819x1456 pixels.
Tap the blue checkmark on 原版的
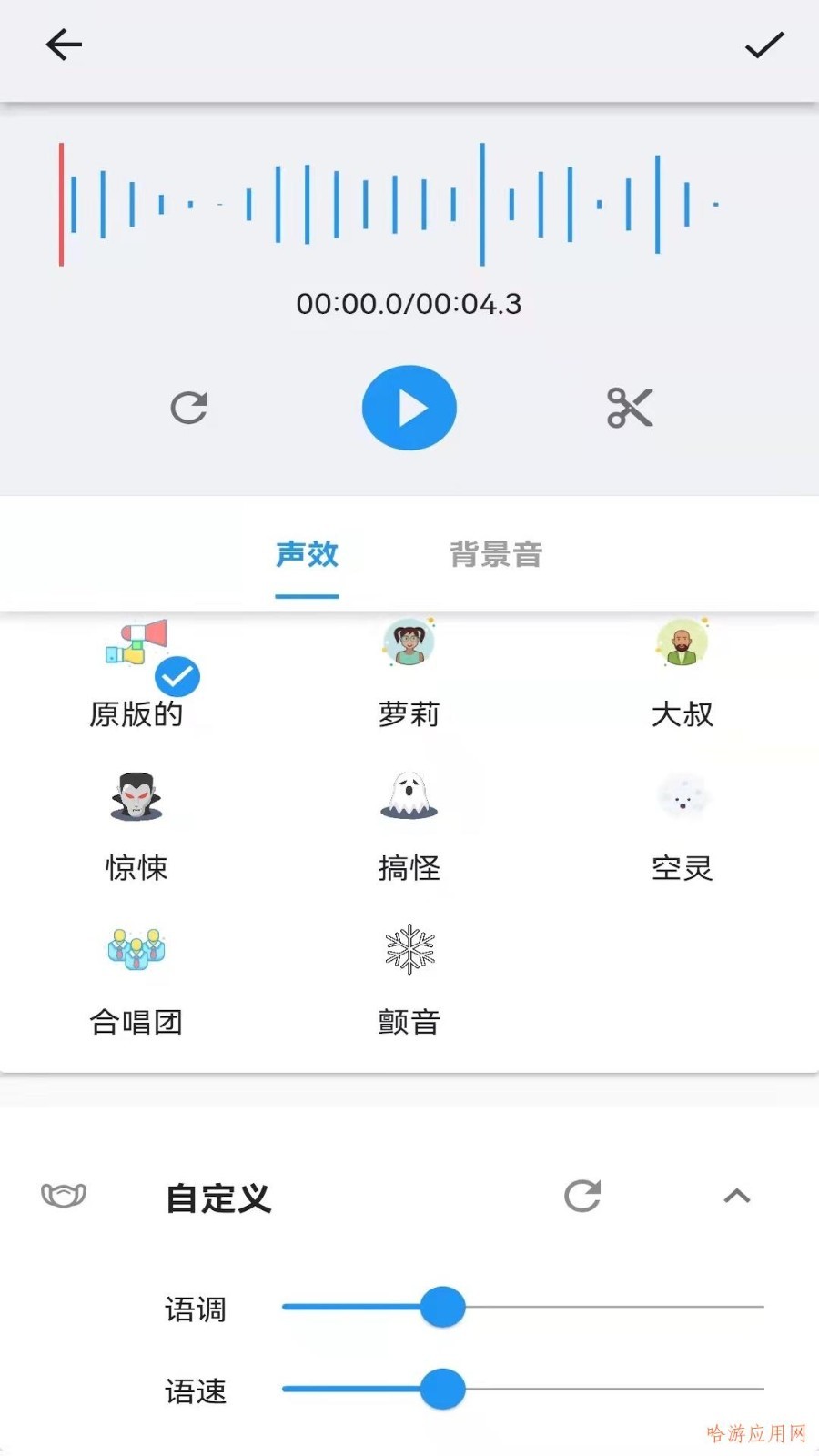point(178,677)
